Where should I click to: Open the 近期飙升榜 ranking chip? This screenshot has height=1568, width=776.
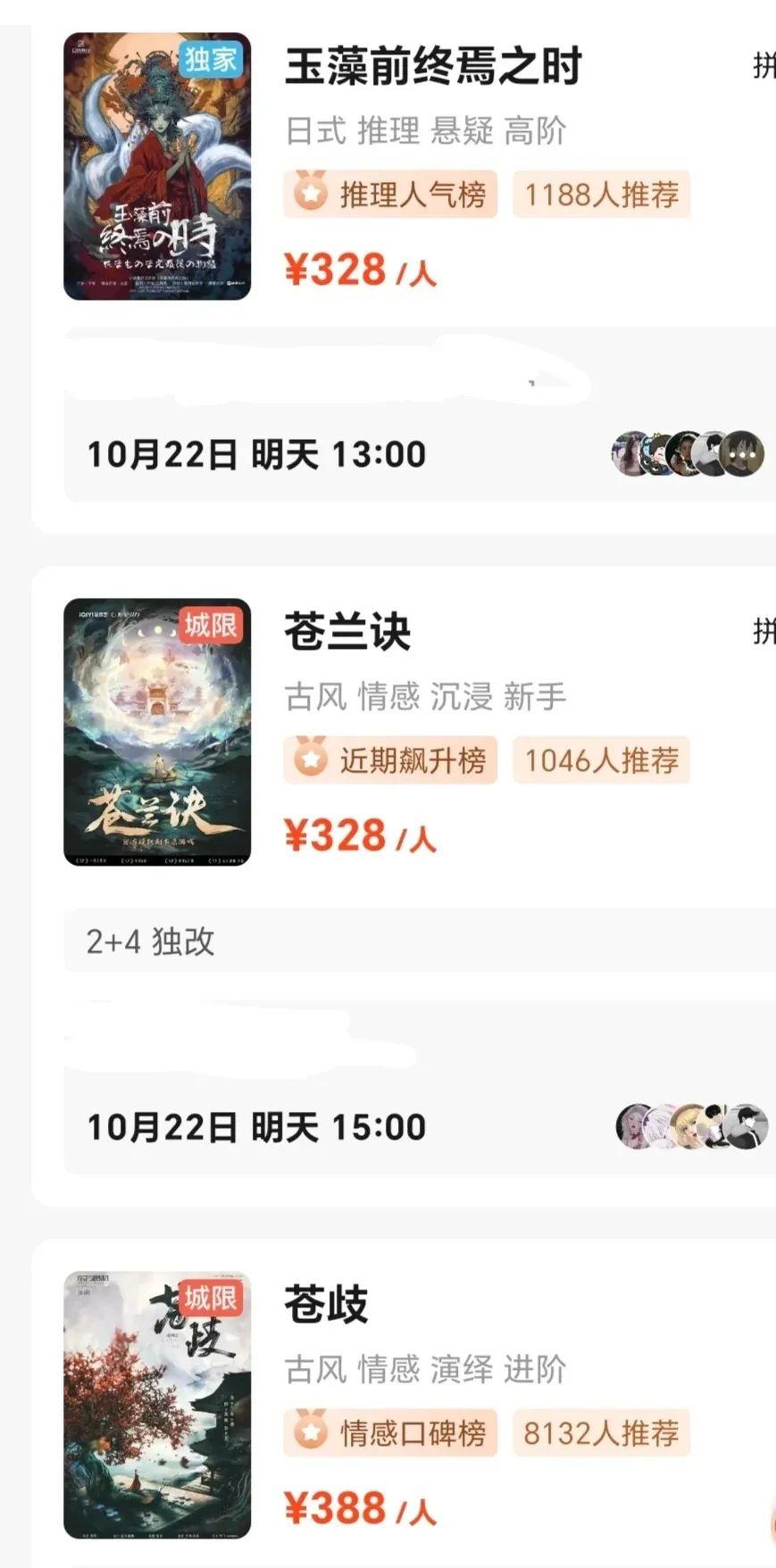point(391,760)
